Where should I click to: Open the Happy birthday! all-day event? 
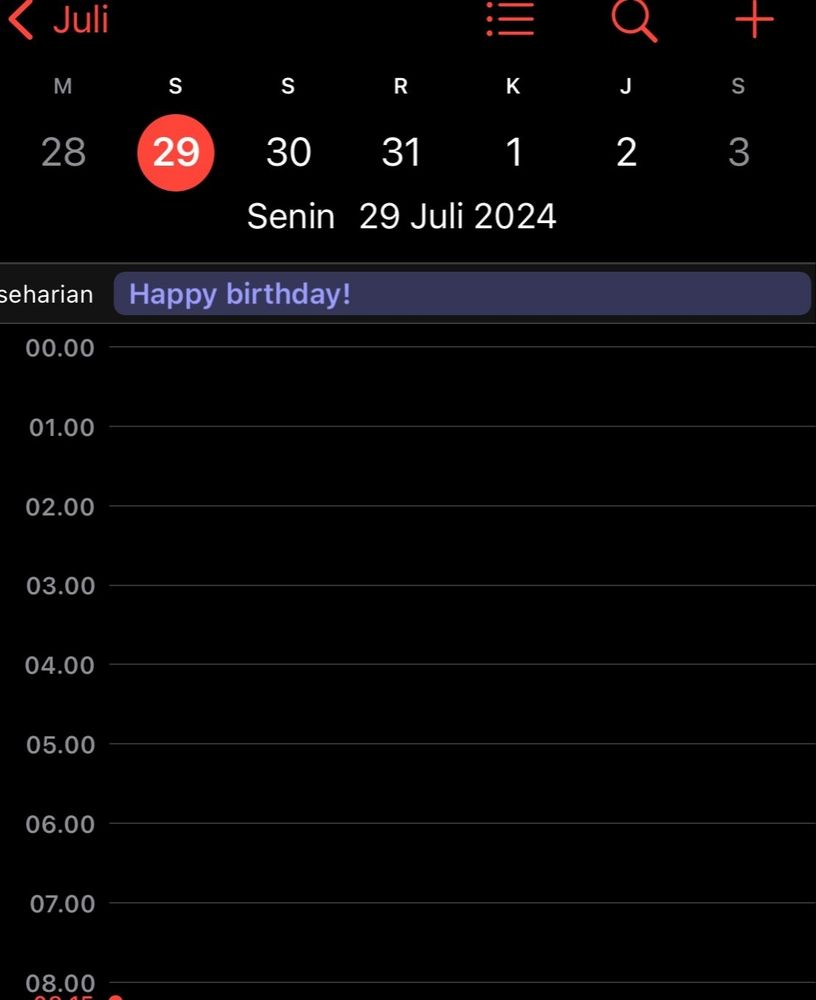coord(461,294)
